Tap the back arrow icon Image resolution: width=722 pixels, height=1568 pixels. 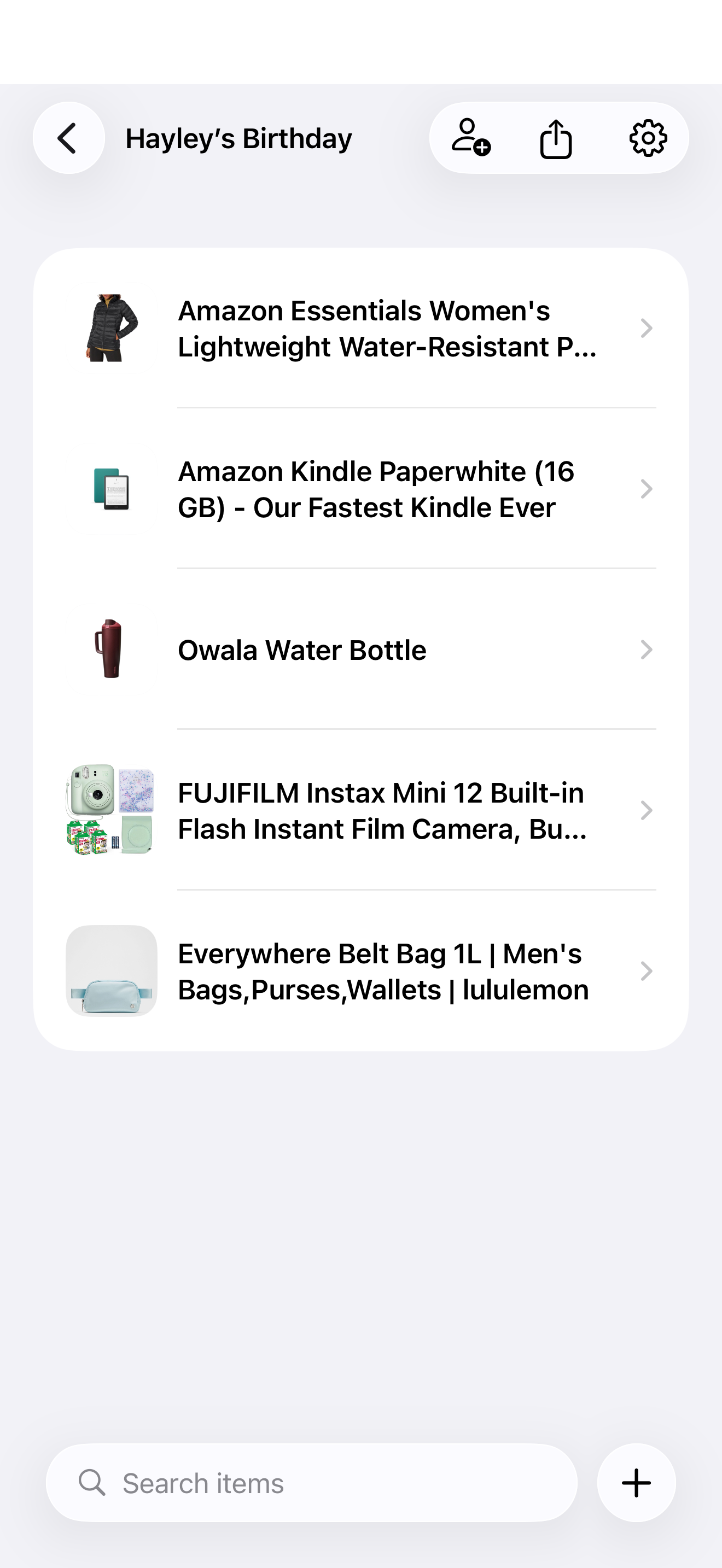pos(68,138)
